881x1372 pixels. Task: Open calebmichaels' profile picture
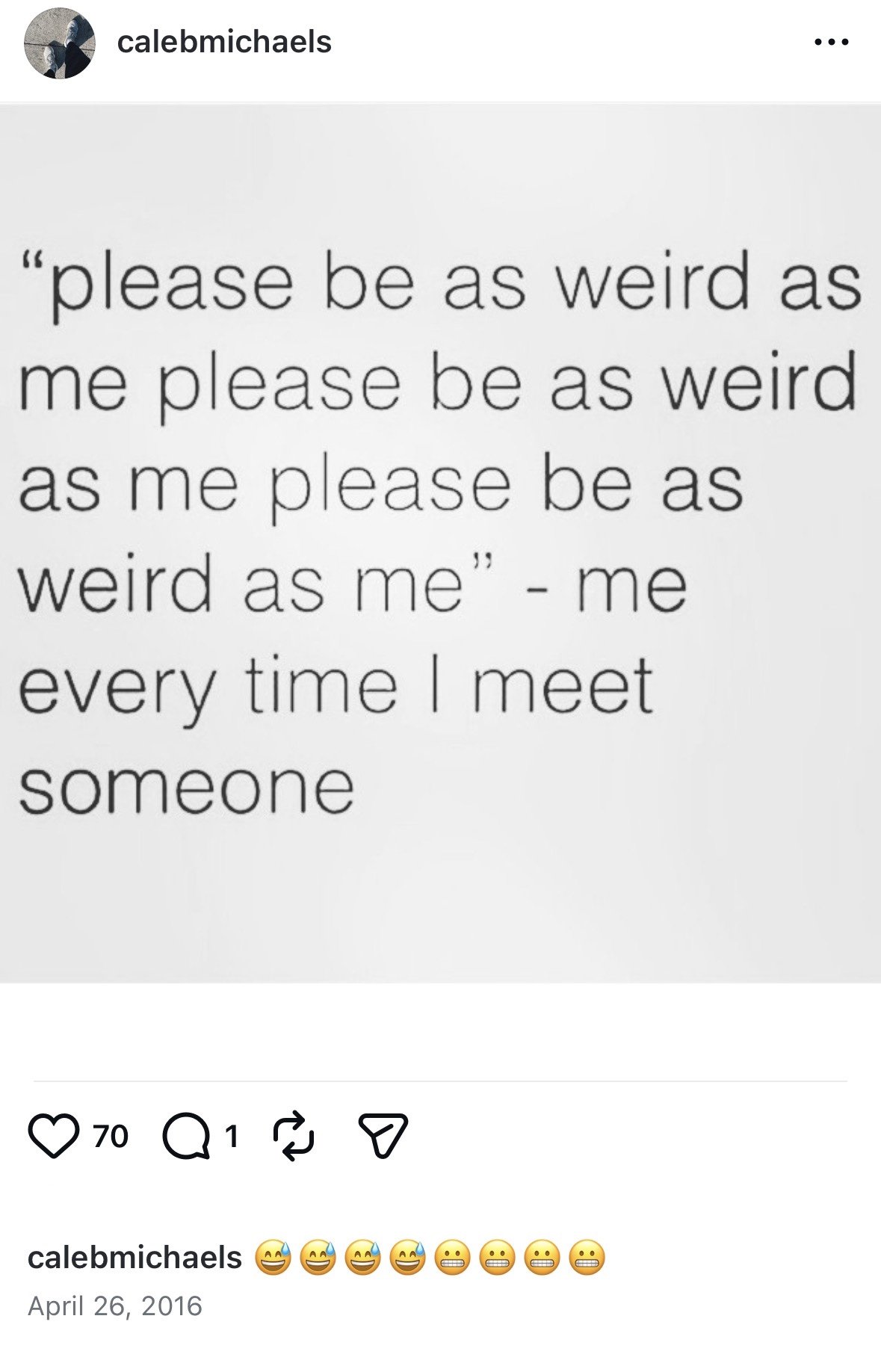tap(60, 43)
